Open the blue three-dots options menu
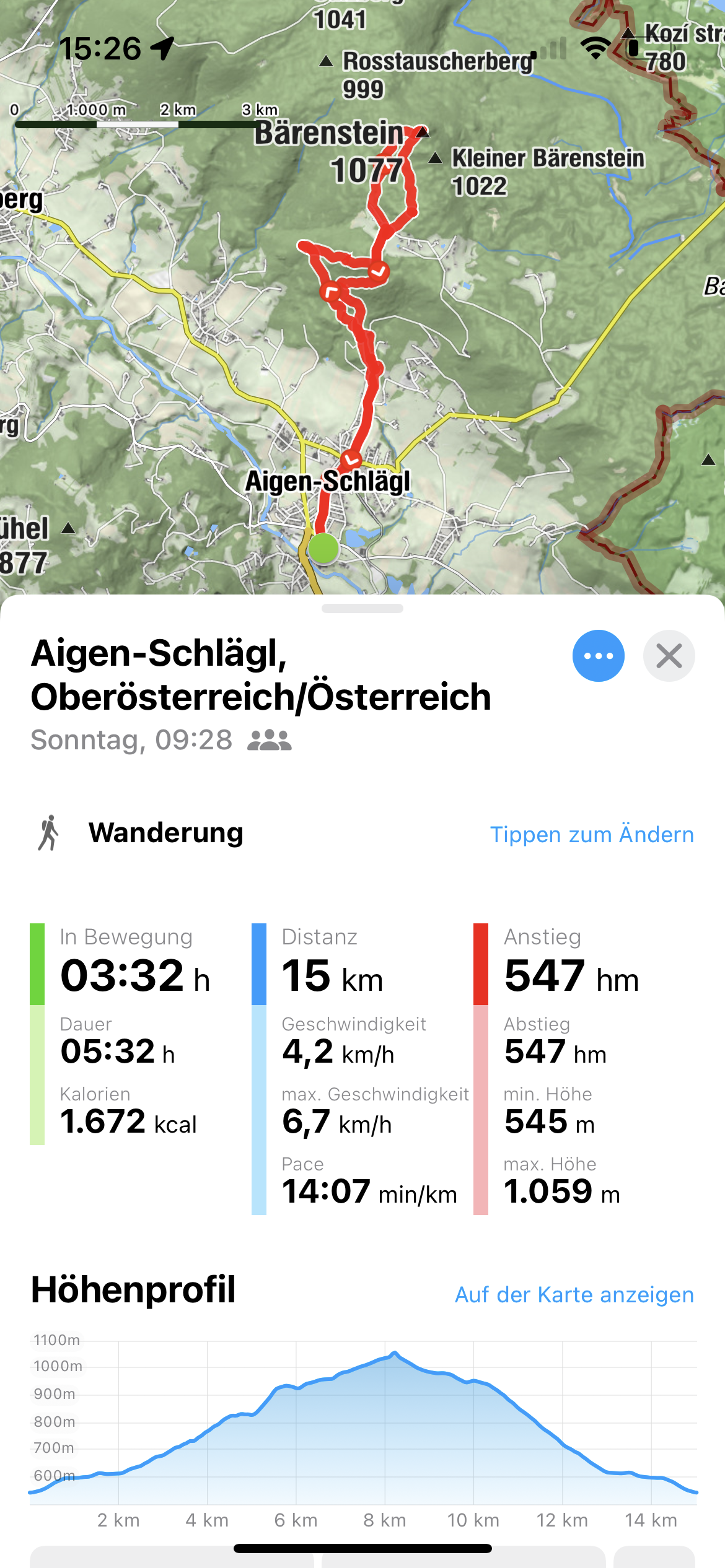Screen dimensions: 725x1568 coord(598,656)
